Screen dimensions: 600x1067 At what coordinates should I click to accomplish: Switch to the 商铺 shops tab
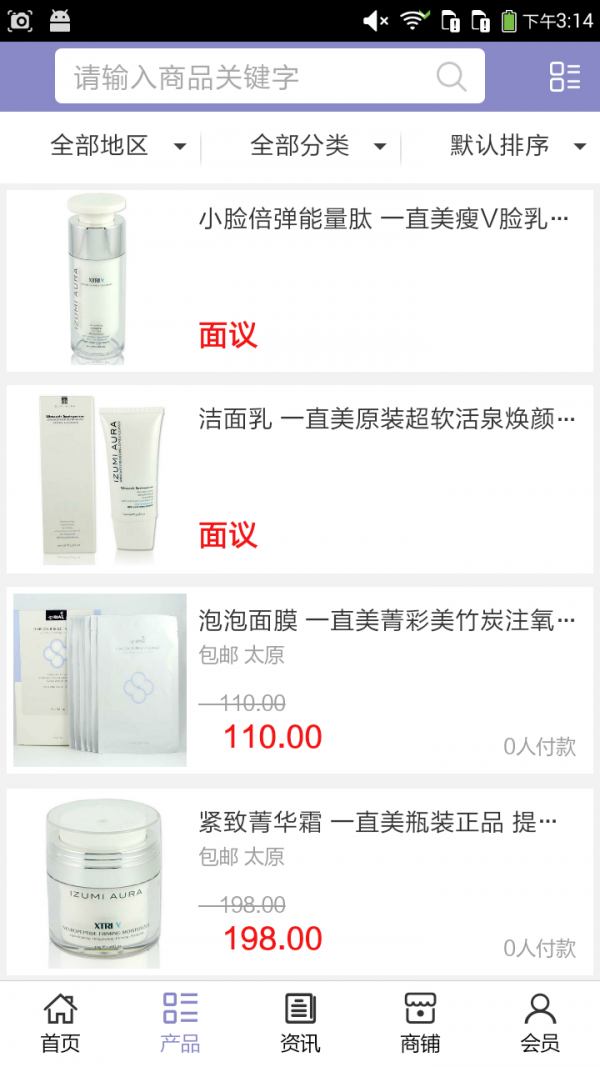pyautogui.click(x=420, y=1023)
